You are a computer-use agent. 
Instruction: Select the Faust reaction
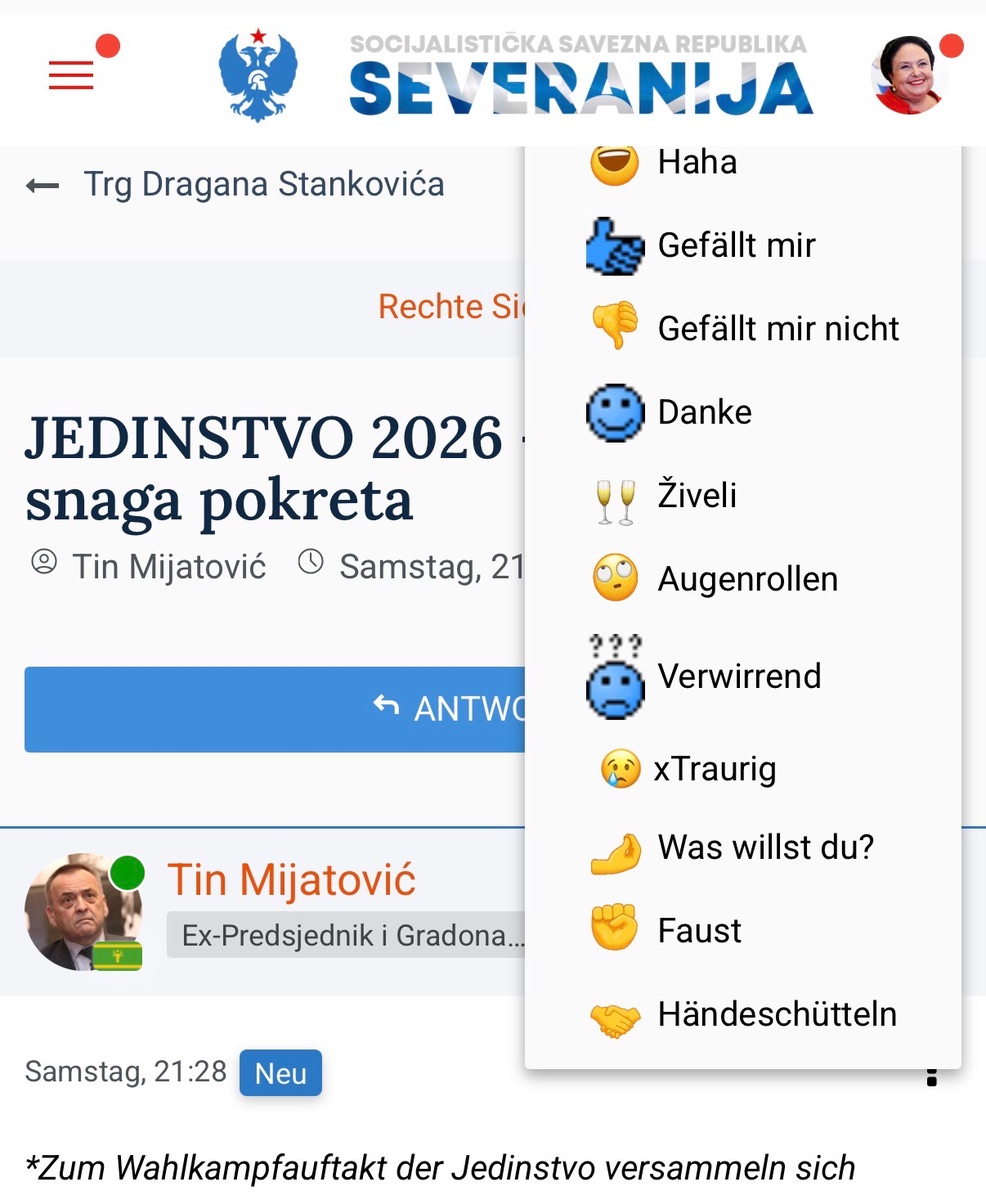[x=699, y=931]
